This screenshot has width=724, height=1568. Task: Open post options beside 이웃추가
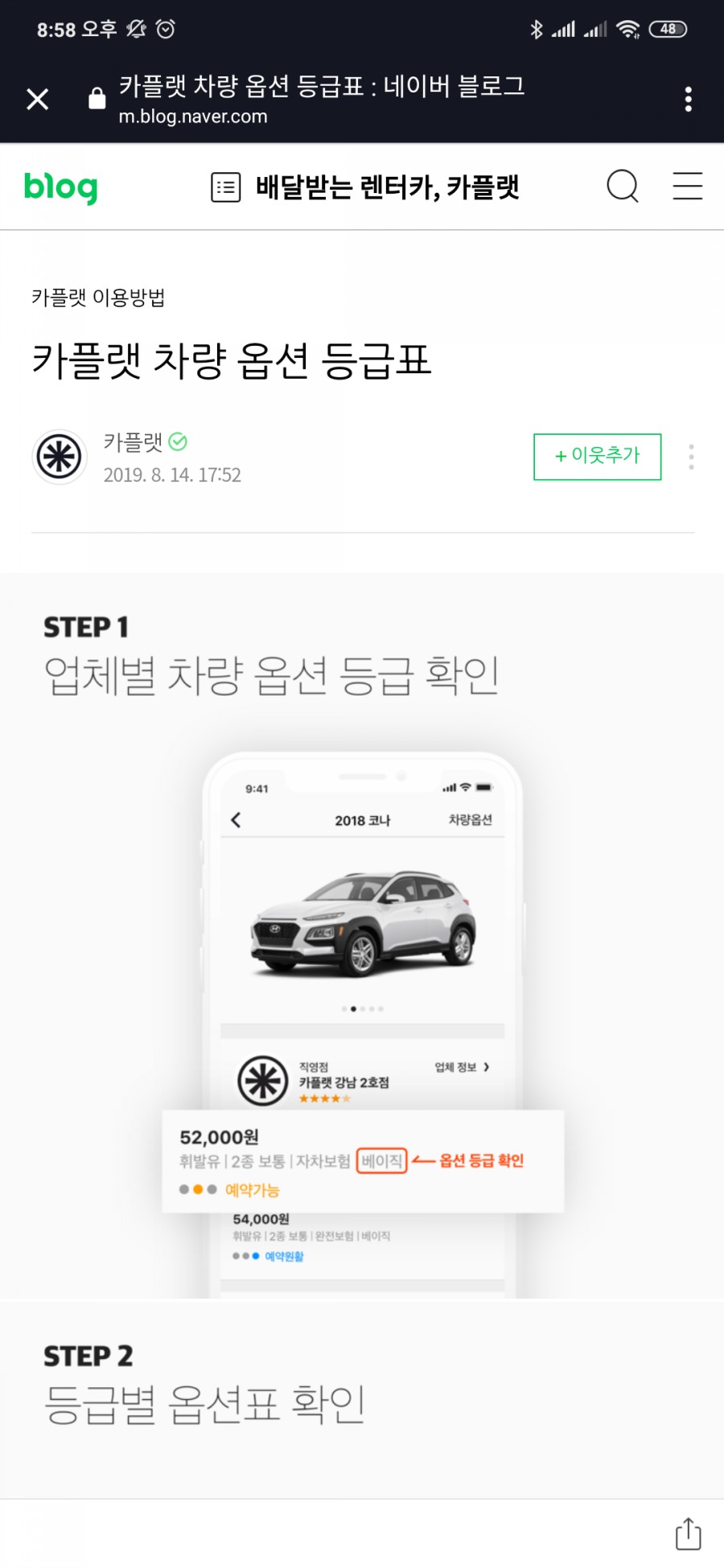pos(691,457)
